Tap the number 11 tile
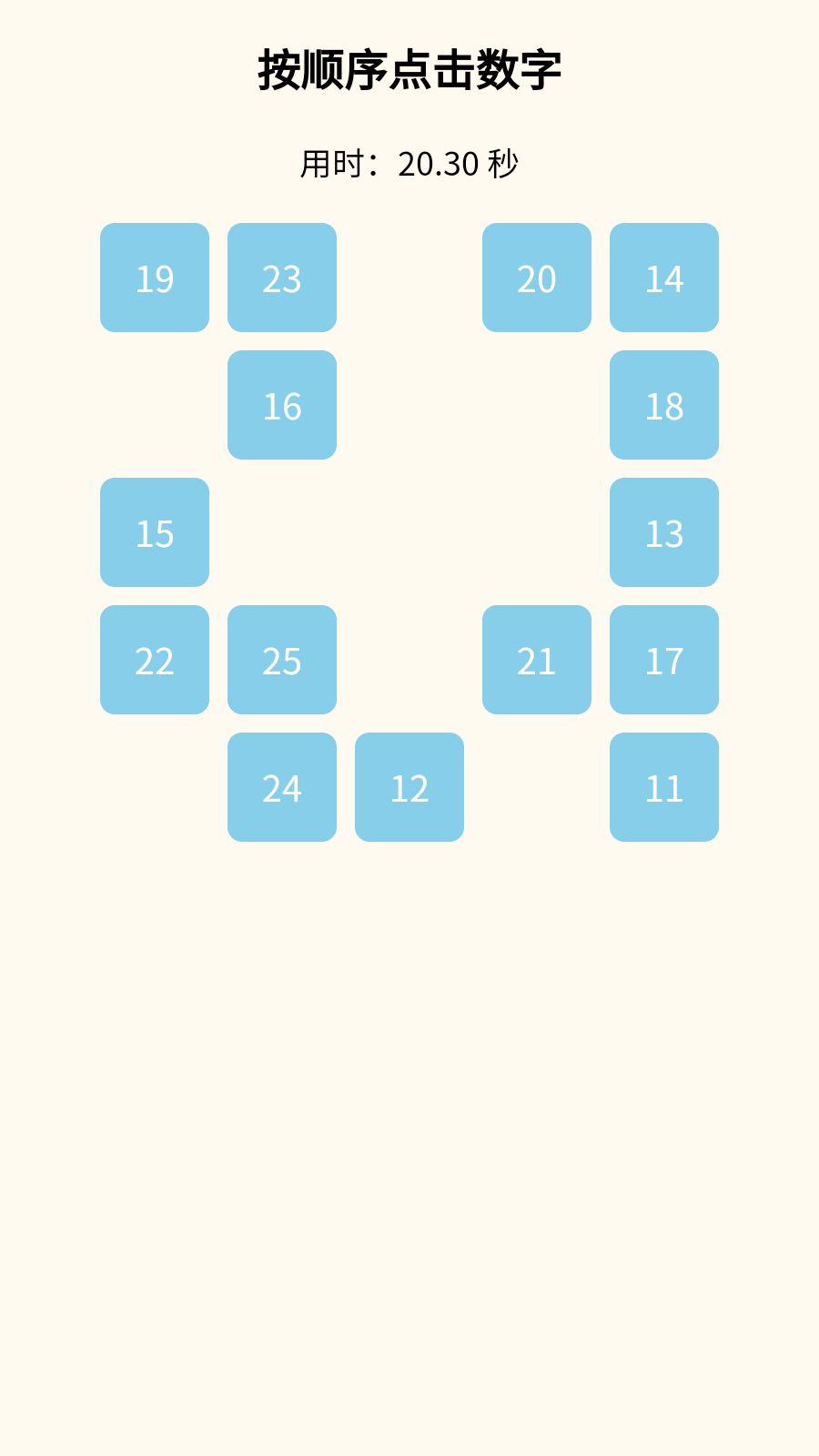Screen dimensions: 819x1456 664,787
